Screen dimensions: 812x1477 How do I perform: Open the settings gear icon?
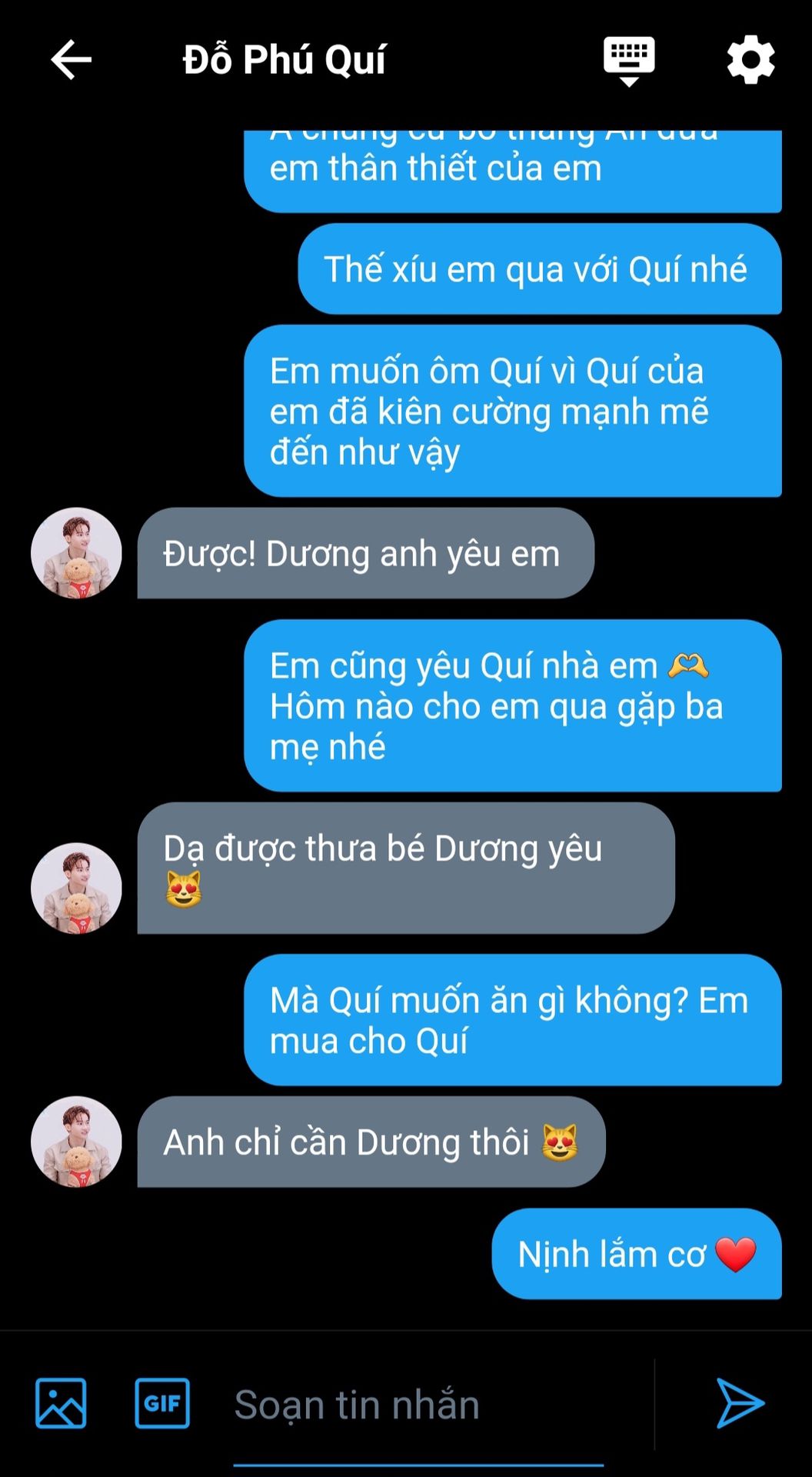750,59
